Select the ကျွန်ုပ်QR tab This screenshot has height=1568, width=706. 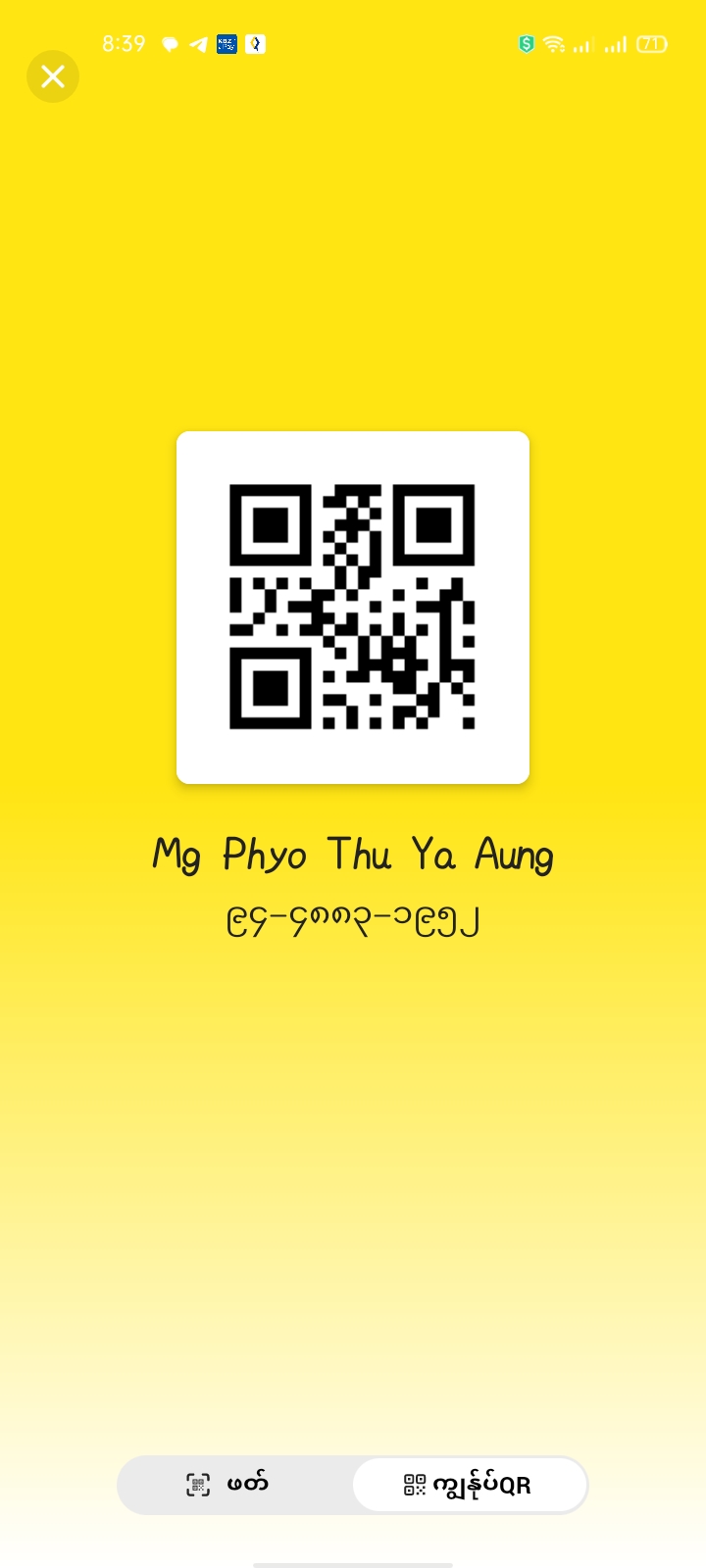(469, 1485)
